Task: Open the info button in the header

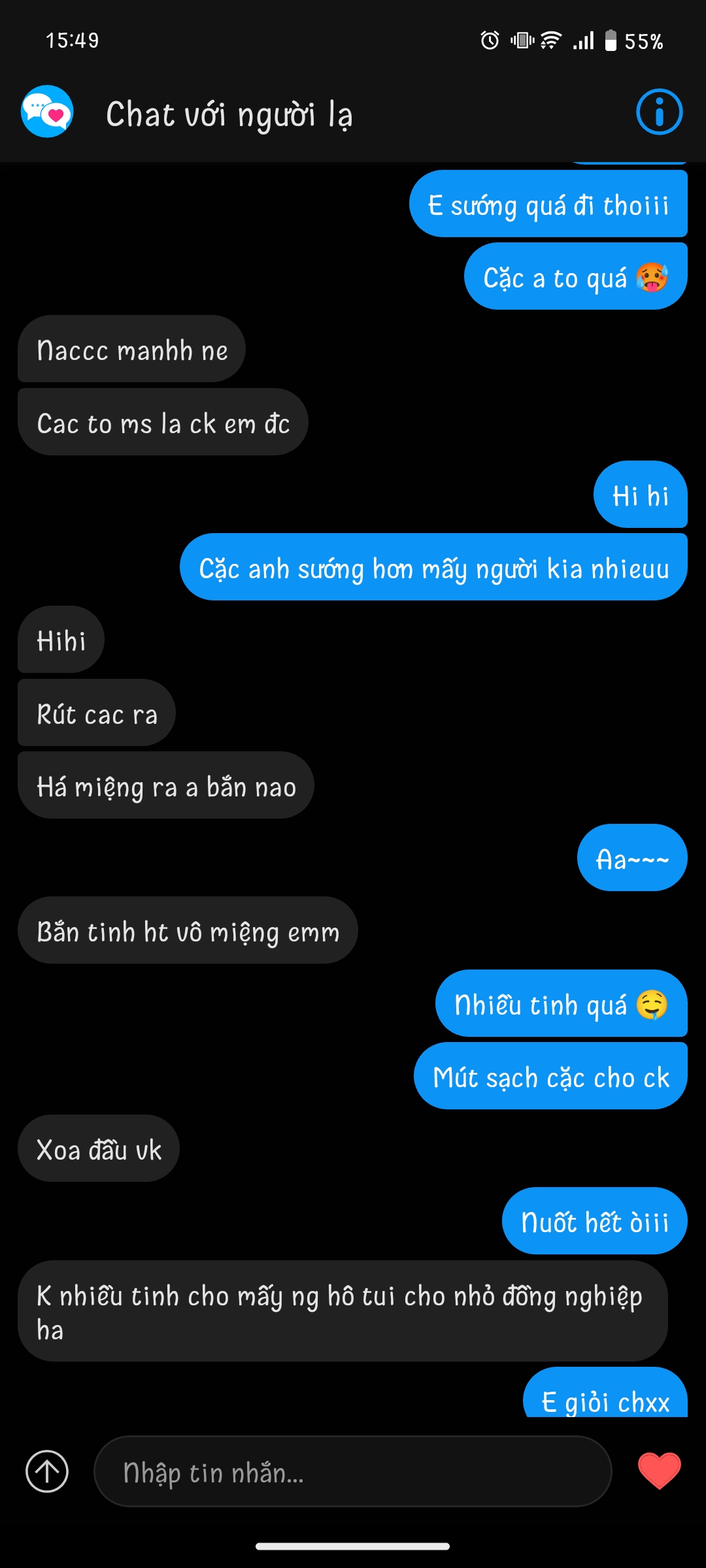Action: click(x=659, y=112)
